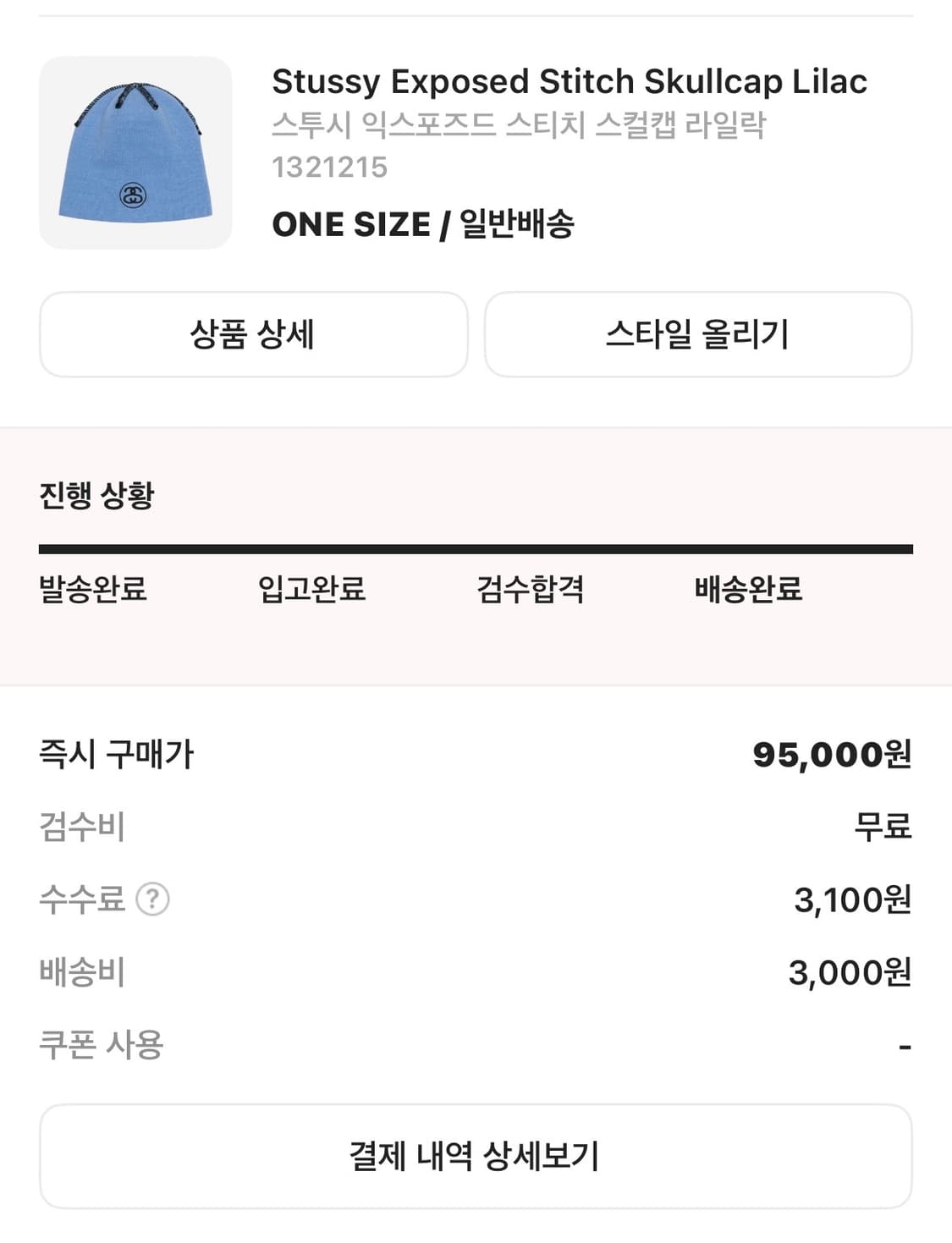Image resolution: width=952 pixels, height=1243 pixels.
Task: Open product name Stussy Exposed Stitch Skullcap Lilac
Action: (569, 82)
